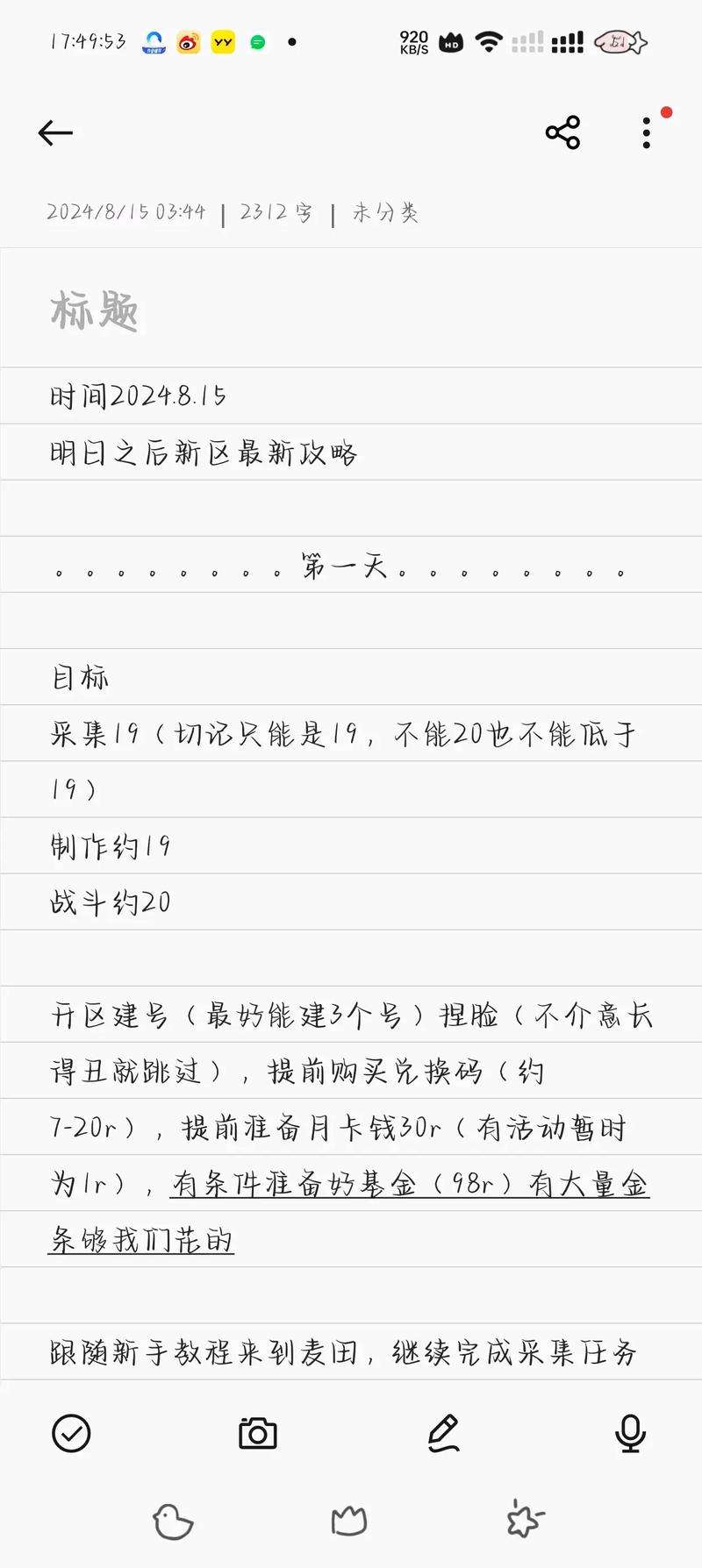The image size is (702, 1568).
Task: Open the three-dot overflow menu
Action: click(x=646, y=132)
